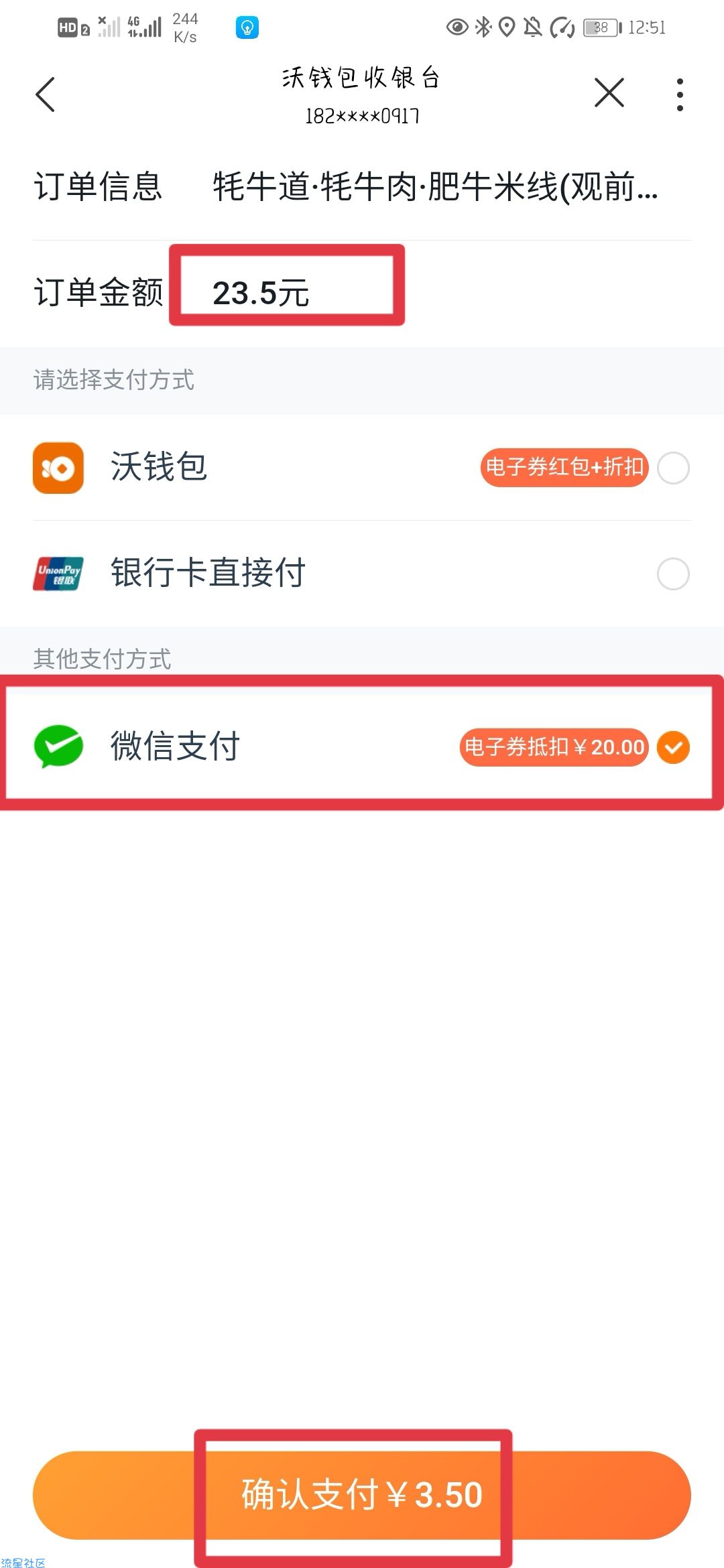
Task: Confirm payment of ¥3.50
Action: [x=362, y=1495]
